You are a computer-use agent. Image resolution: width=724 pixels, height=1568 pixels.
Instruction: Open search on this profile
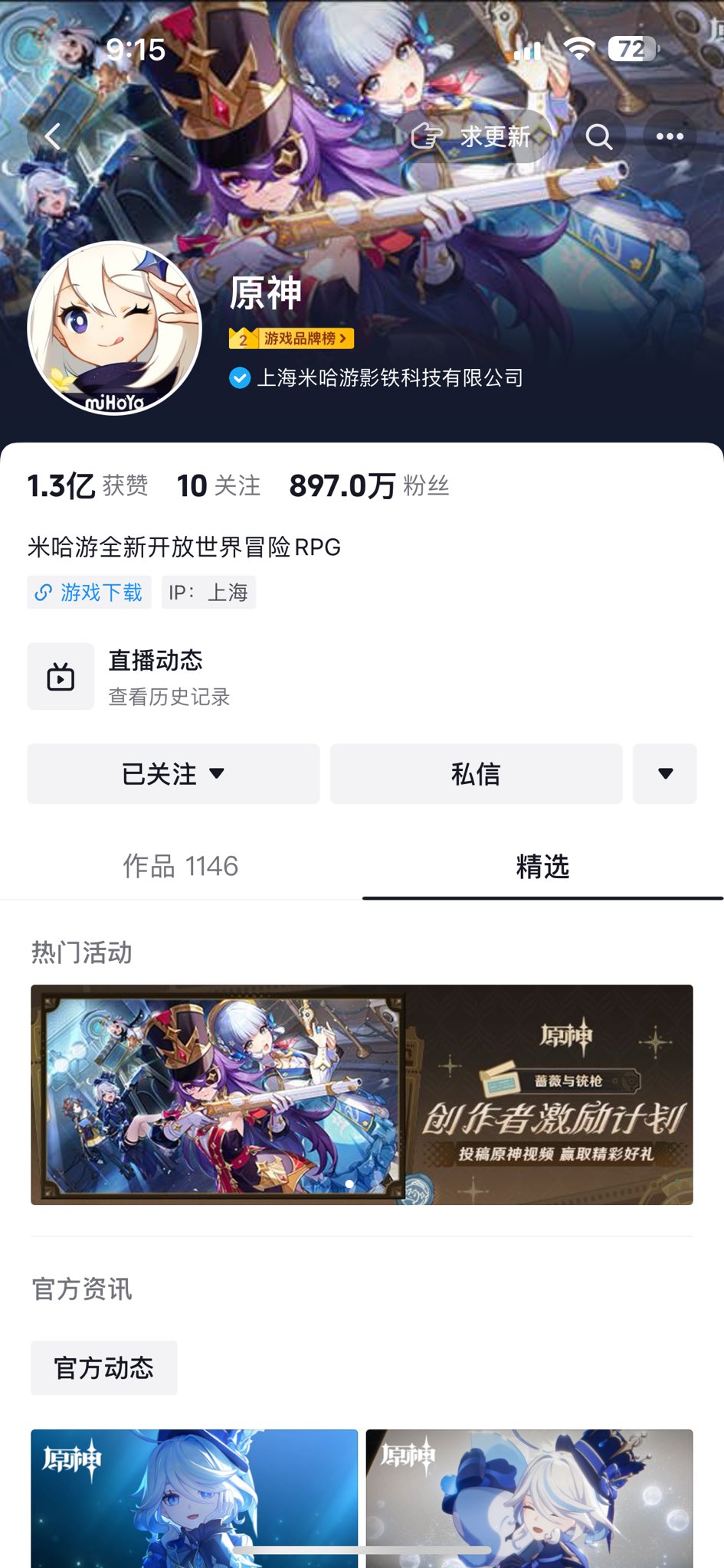coord(599,137)
